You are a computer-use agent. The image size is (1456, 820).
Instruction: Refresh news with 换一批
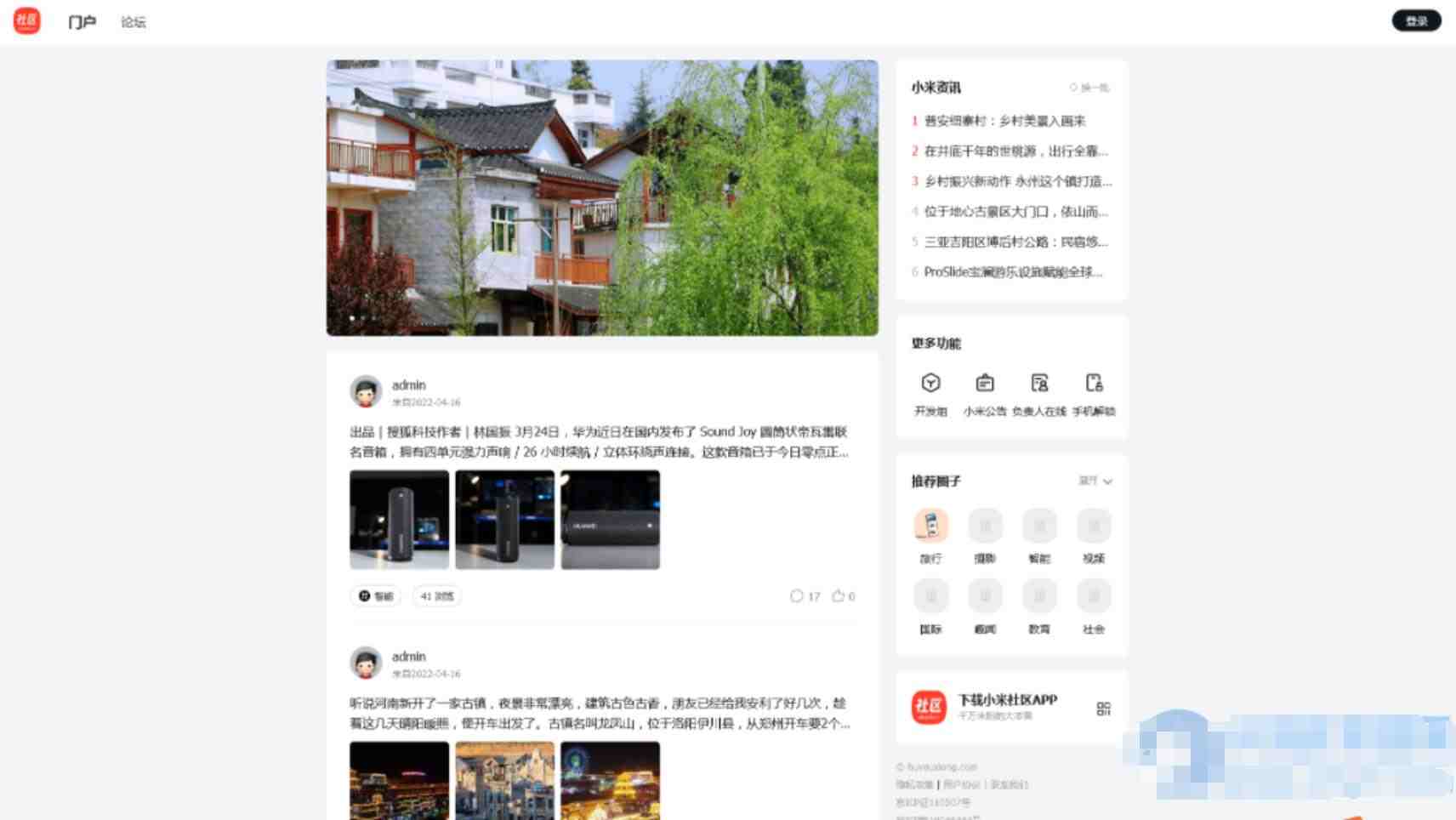(1089, 88)
